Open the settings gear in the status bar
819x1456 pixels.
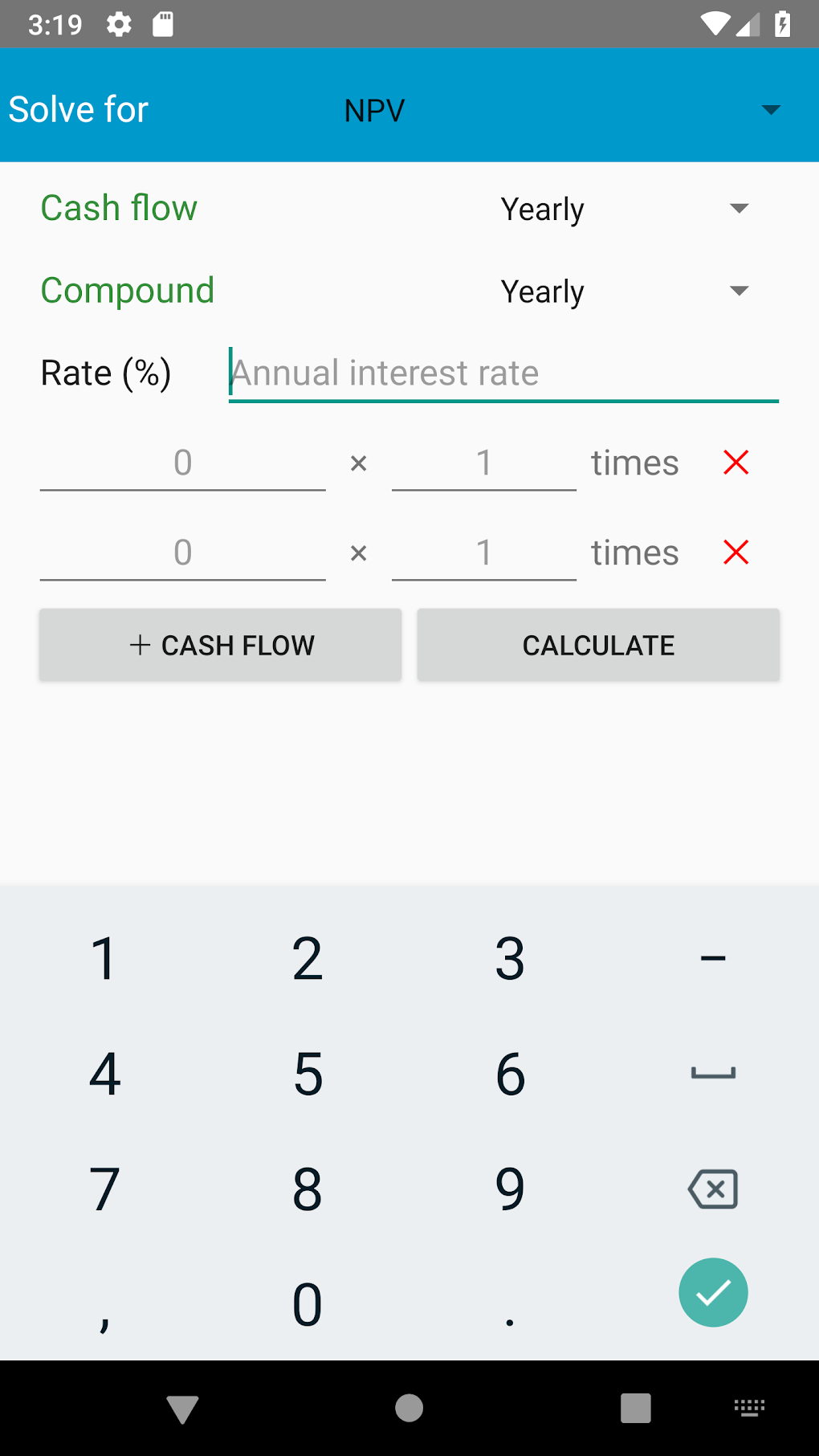[118, 24]
